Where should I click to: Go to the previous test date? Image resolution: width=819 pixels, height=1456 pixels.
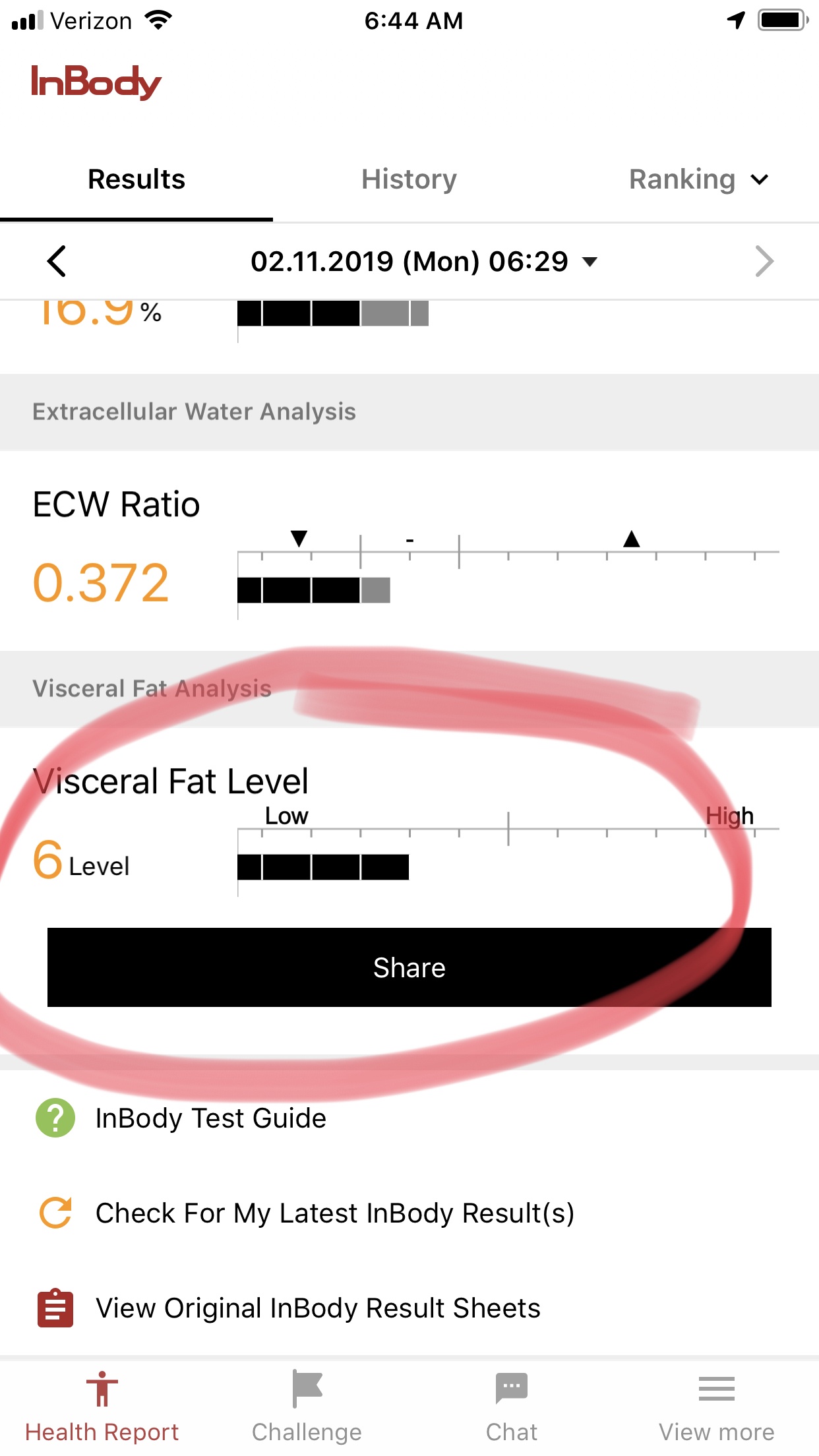tap(57, 261)
